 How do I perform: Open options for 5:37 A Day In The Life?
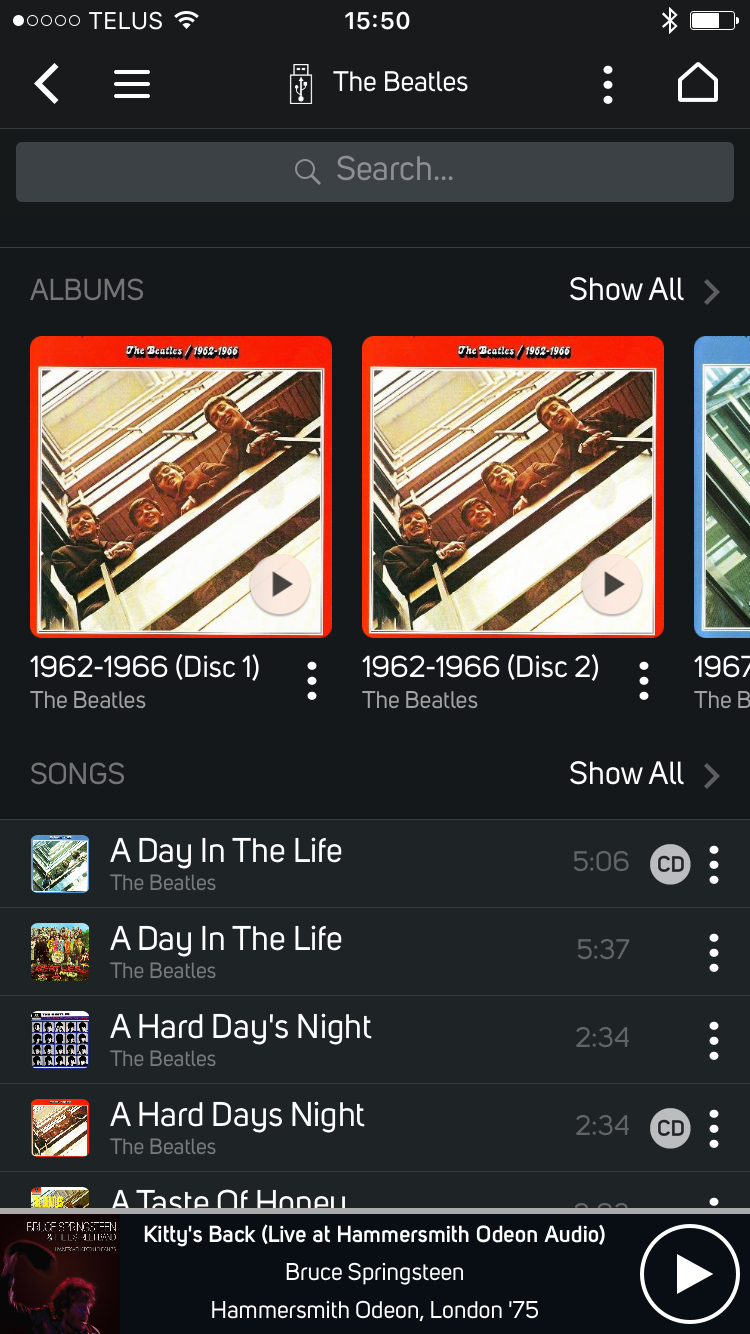coord(713,953)
